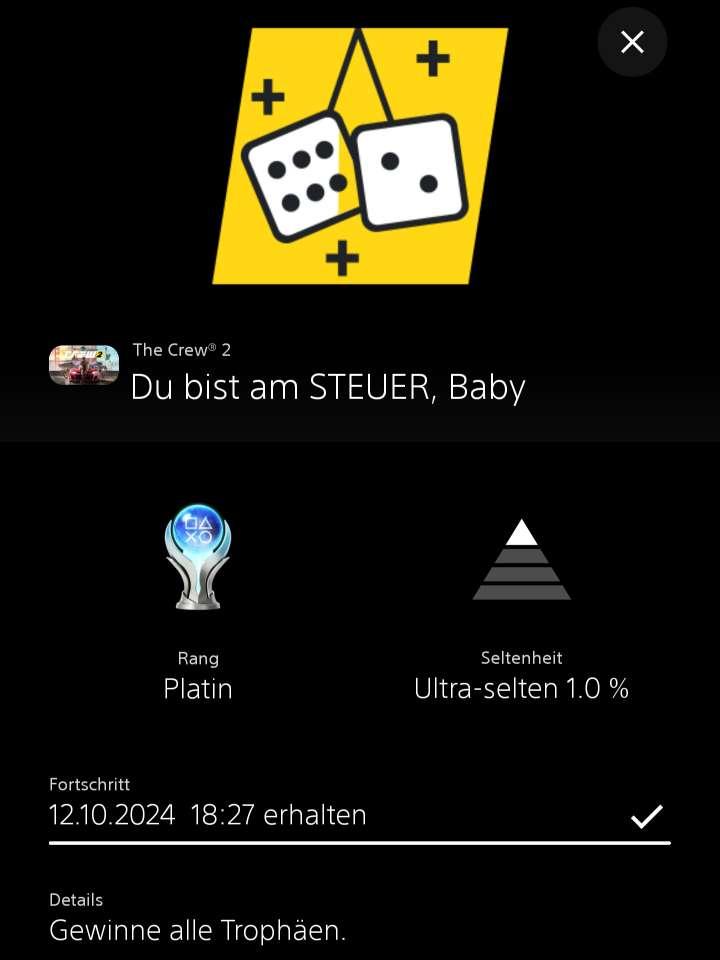Close the trophy details view
Screen dimensions: 720x960
(x=632, y=42)
